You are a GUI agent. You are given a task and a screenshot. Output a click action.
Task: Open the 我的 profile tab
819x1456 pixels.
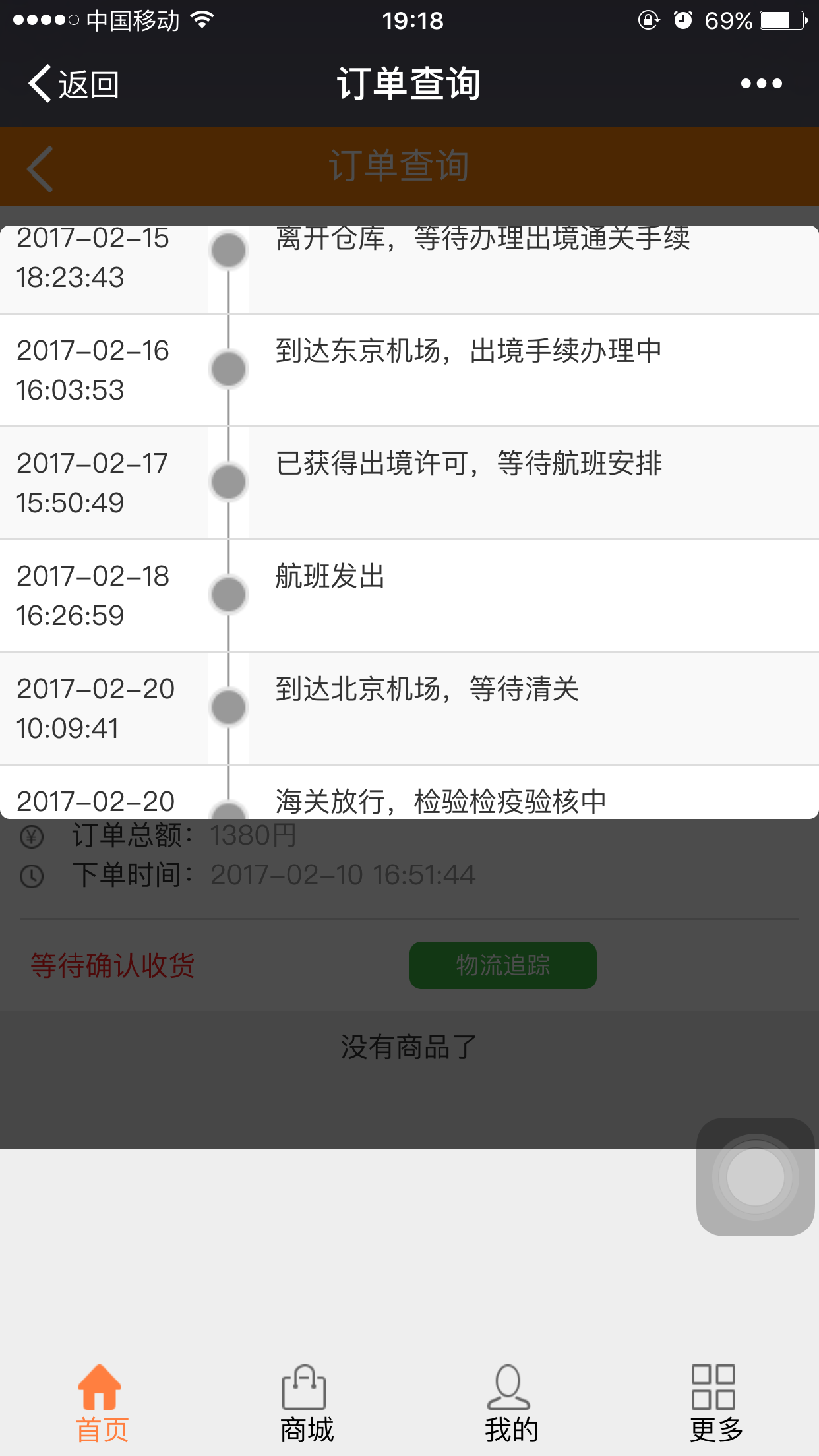(511, 1404)
